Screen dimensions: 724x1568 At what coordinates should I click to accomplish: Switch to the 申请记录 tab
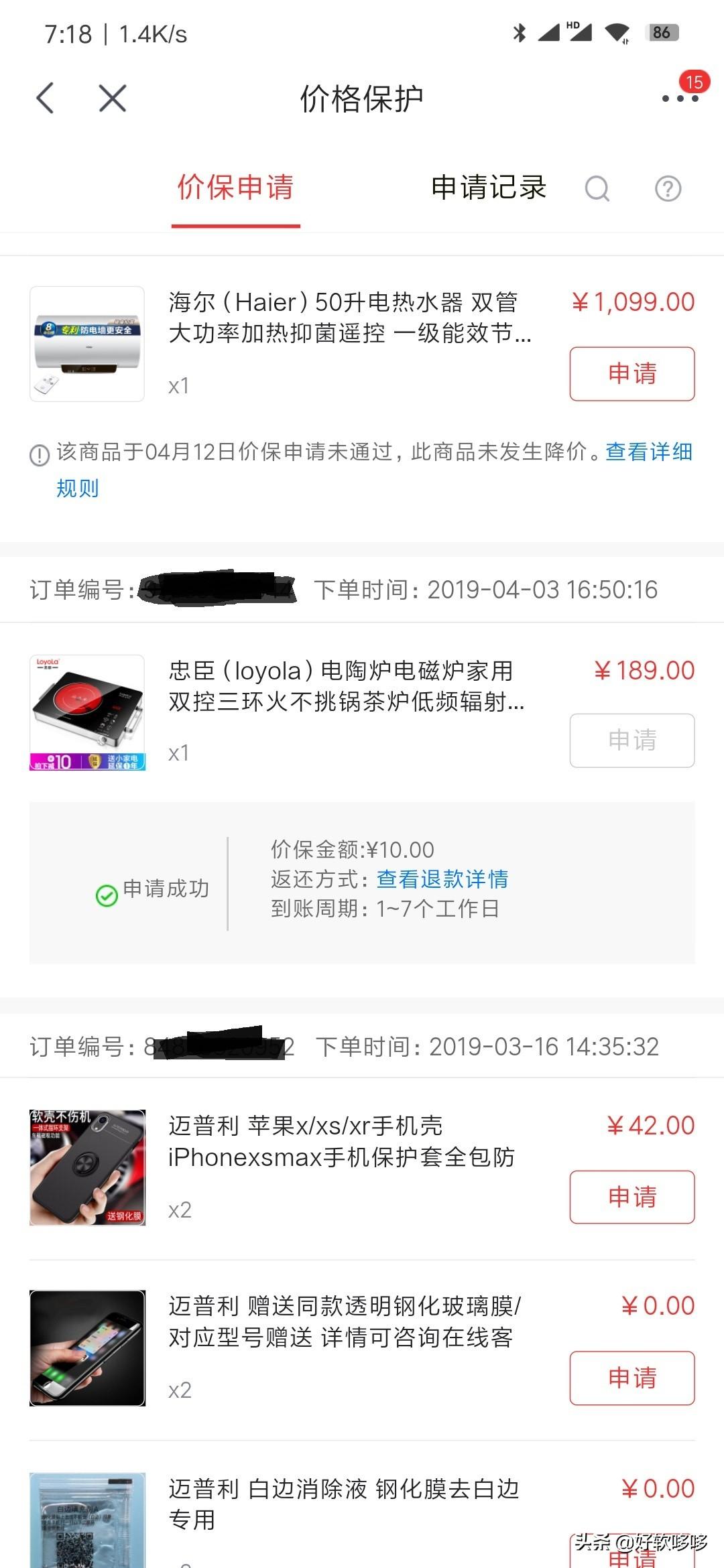pyautogui.click(x=489, y=188)
